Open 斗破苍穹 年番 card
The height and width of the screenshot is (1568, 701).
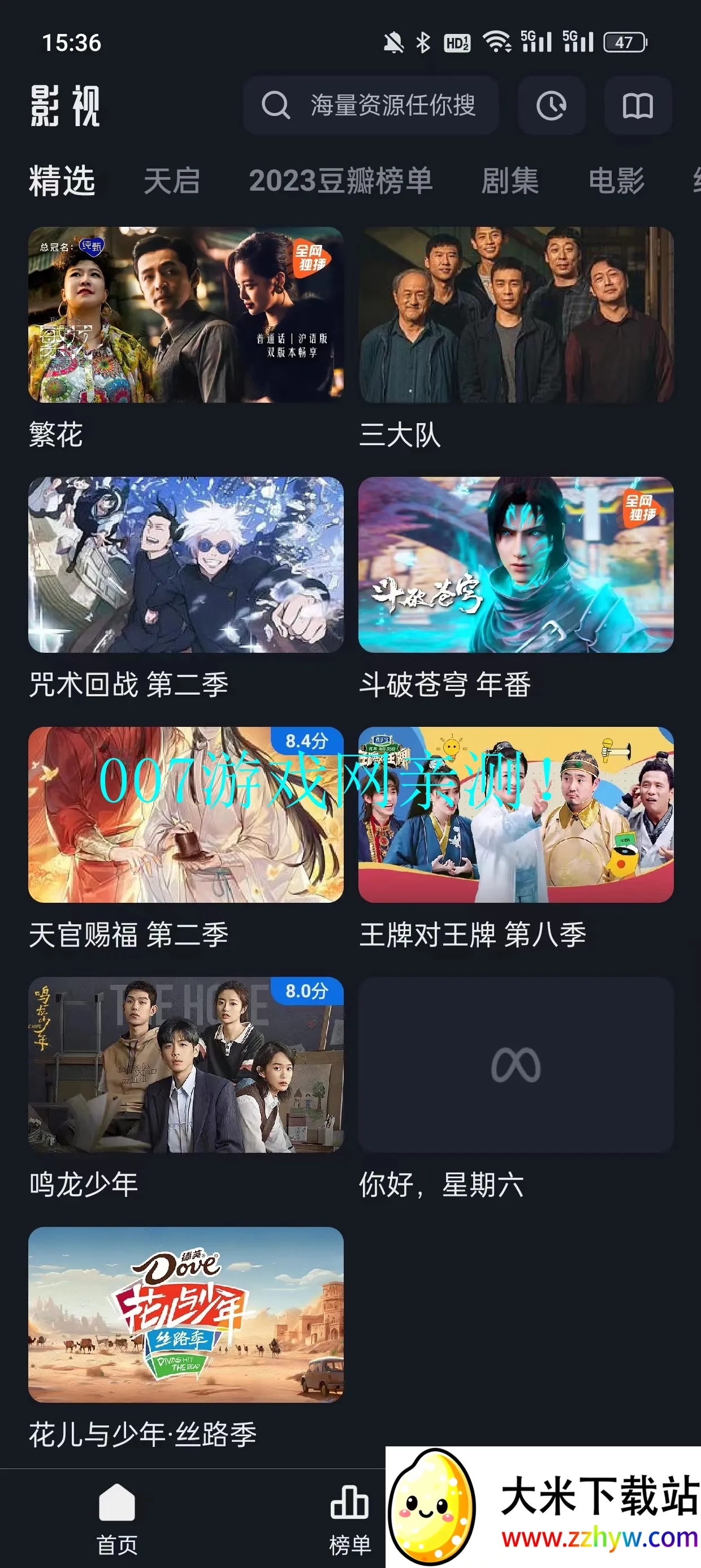pyautogui.click(x=516, y=565)
